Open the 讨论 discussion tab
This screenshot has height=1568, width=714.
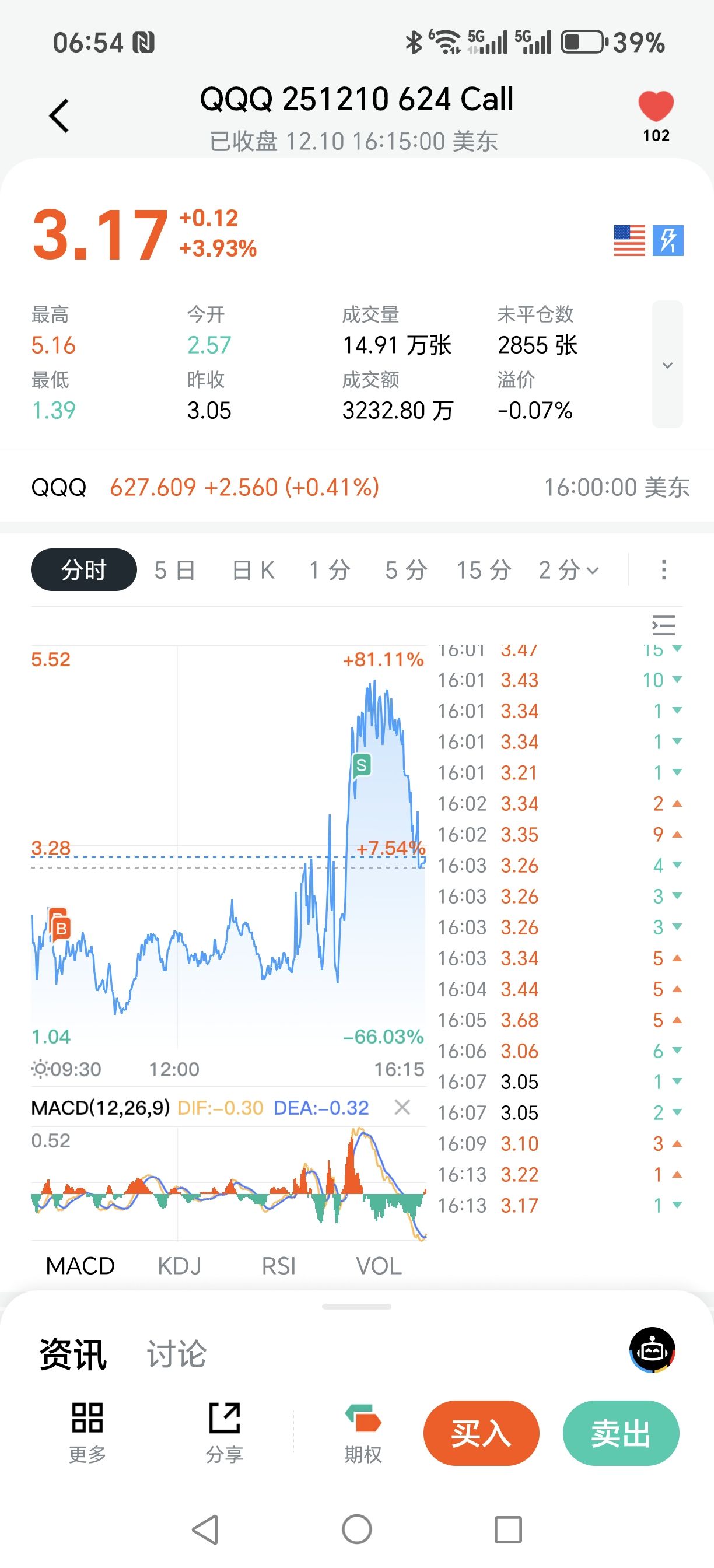pyautogui.click(x=177, y=1354)
